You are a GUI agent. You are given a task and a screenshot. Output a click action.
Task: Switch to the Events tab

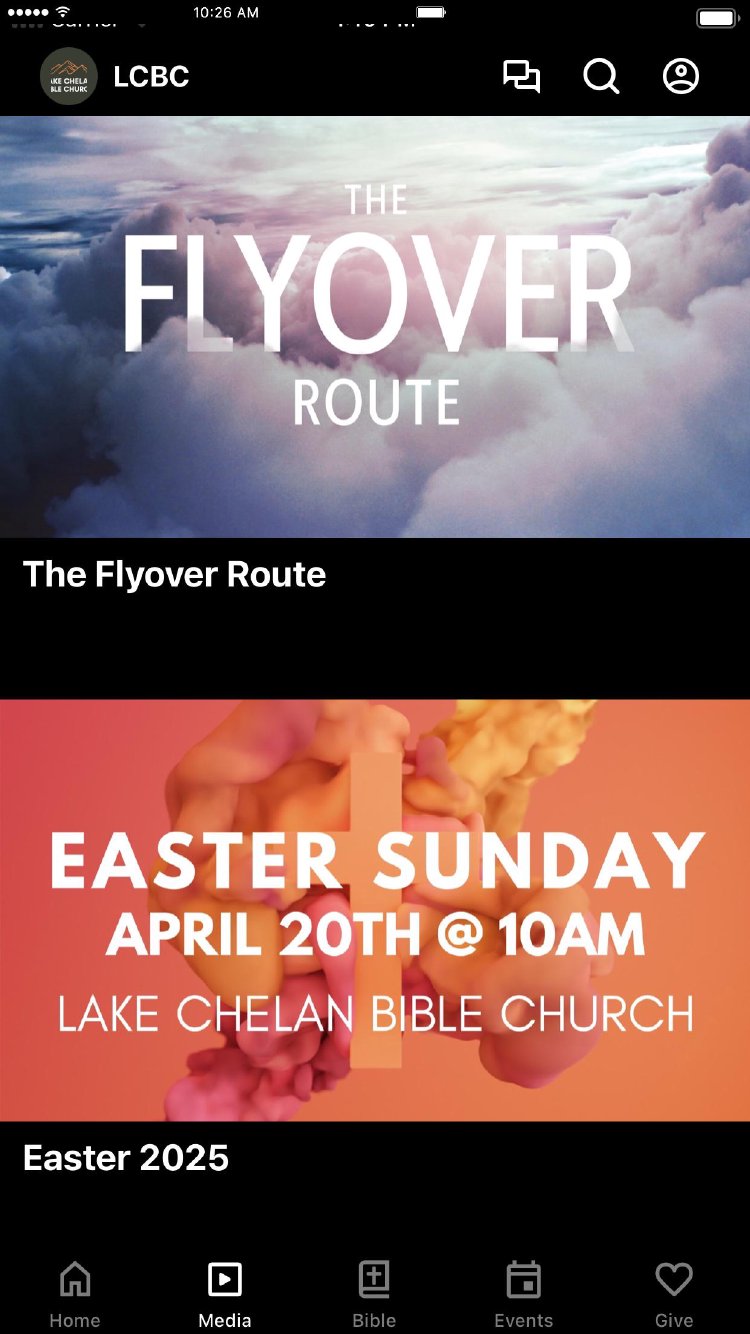click(523, 1293)
